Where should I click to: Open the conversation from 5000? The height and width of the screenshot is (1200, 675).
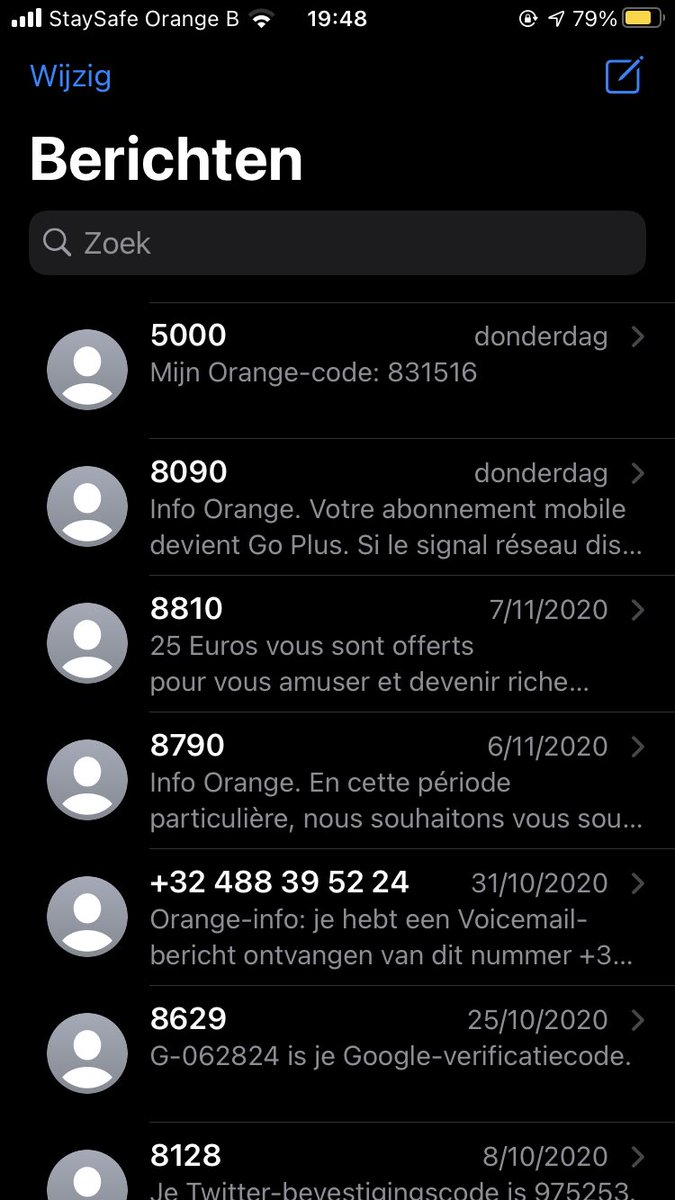pos(337,370)
